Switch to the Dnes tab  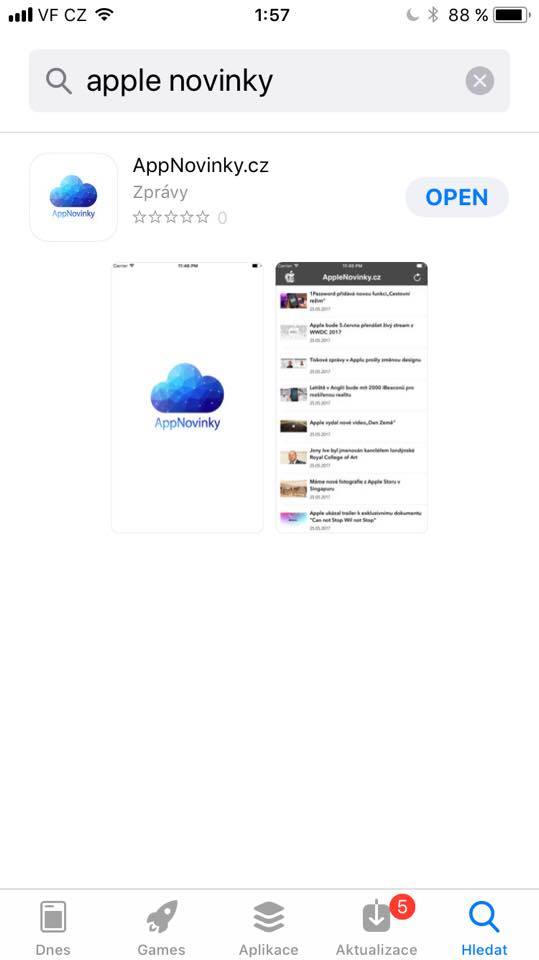click(x=53, y=927)
